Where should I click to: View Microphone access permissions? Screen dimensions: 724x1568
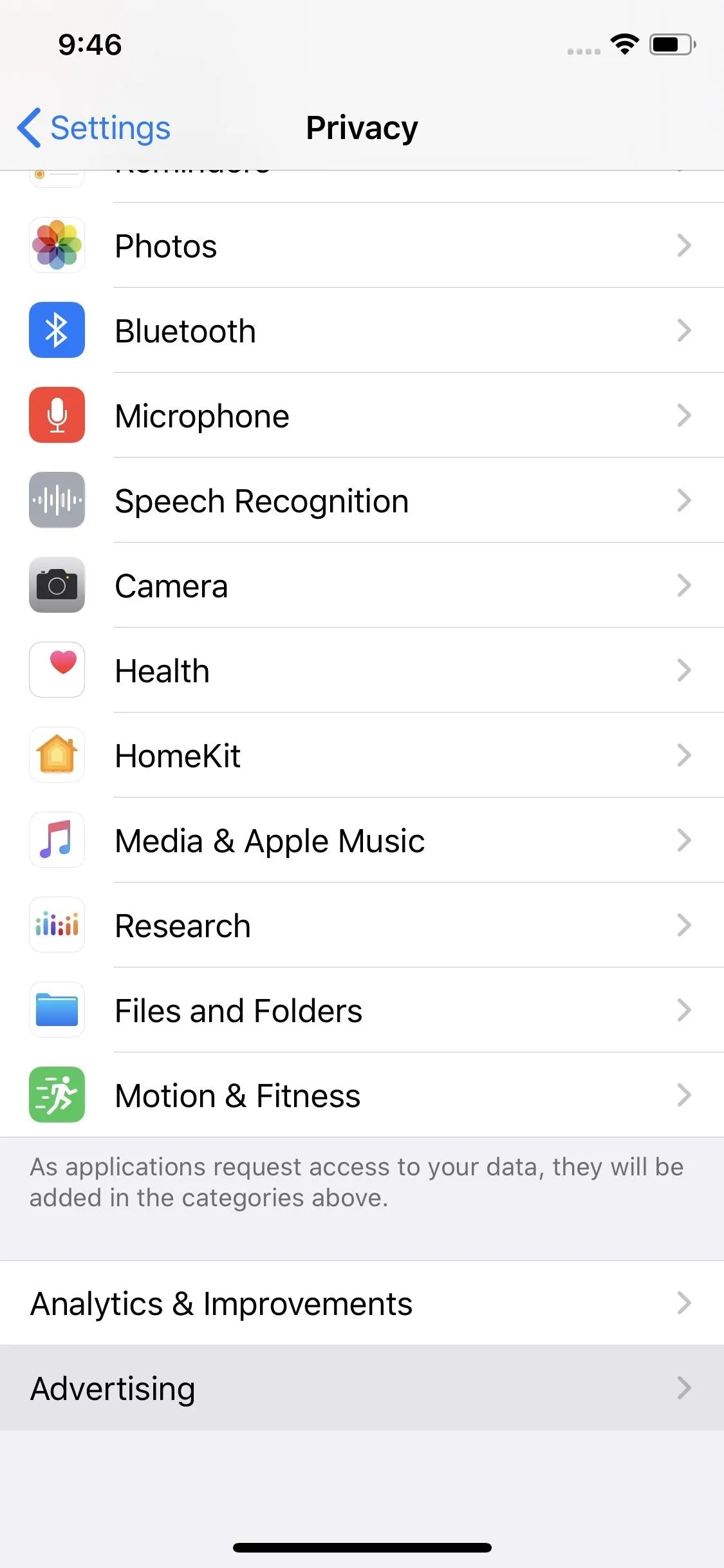(x=362, y=415)
